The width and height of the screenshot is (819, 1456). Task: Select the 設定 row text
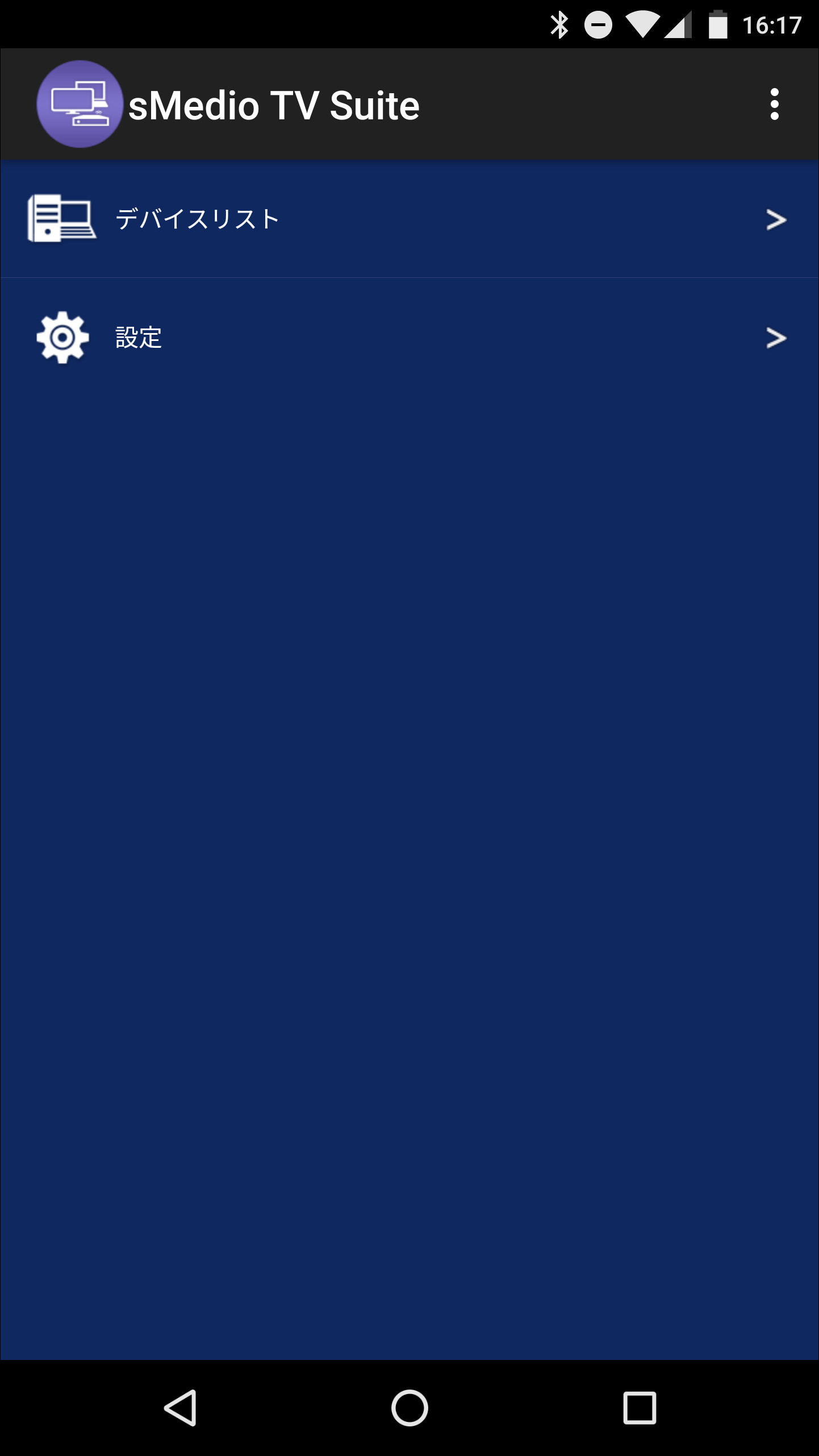click(138, 338)
